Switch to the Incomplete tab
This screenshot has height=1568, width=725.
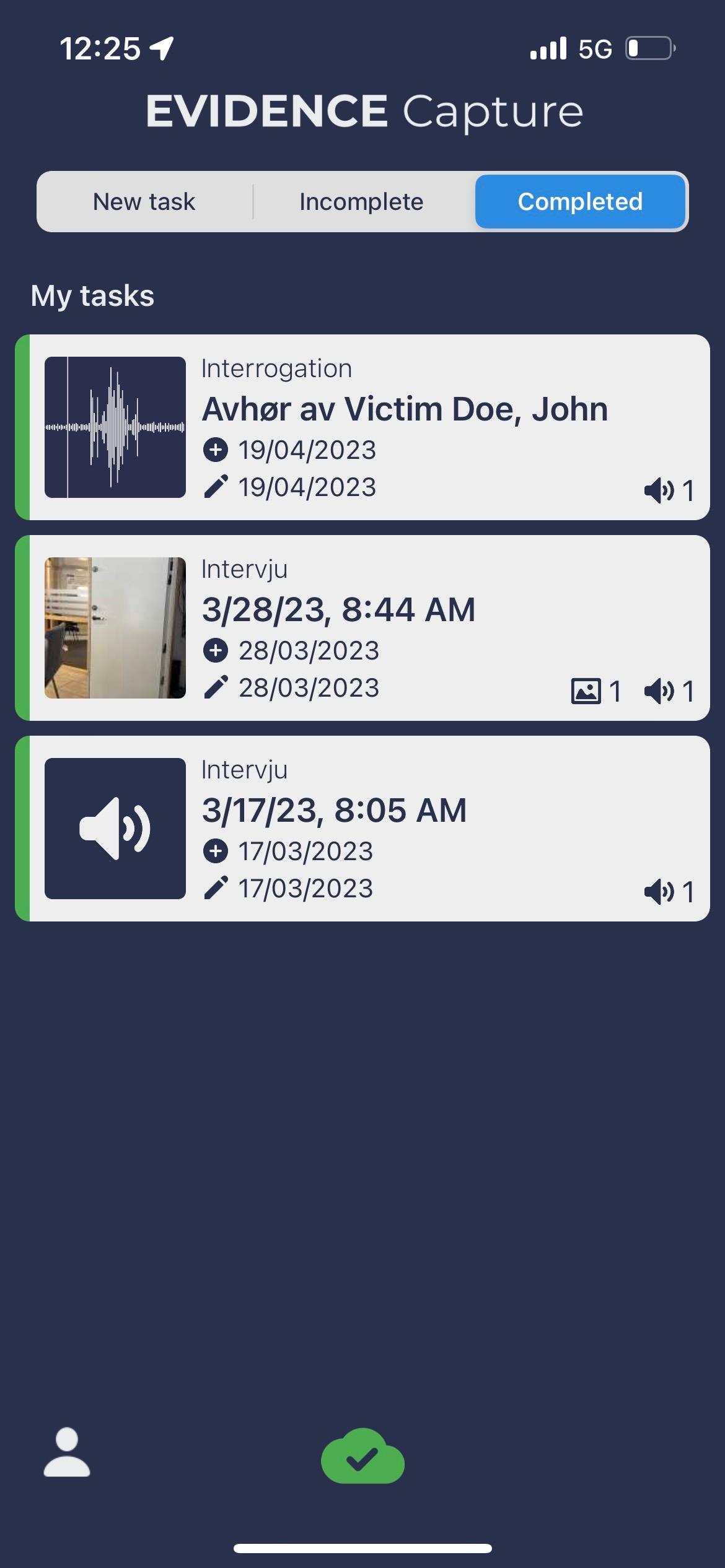(x=361, y=202)
